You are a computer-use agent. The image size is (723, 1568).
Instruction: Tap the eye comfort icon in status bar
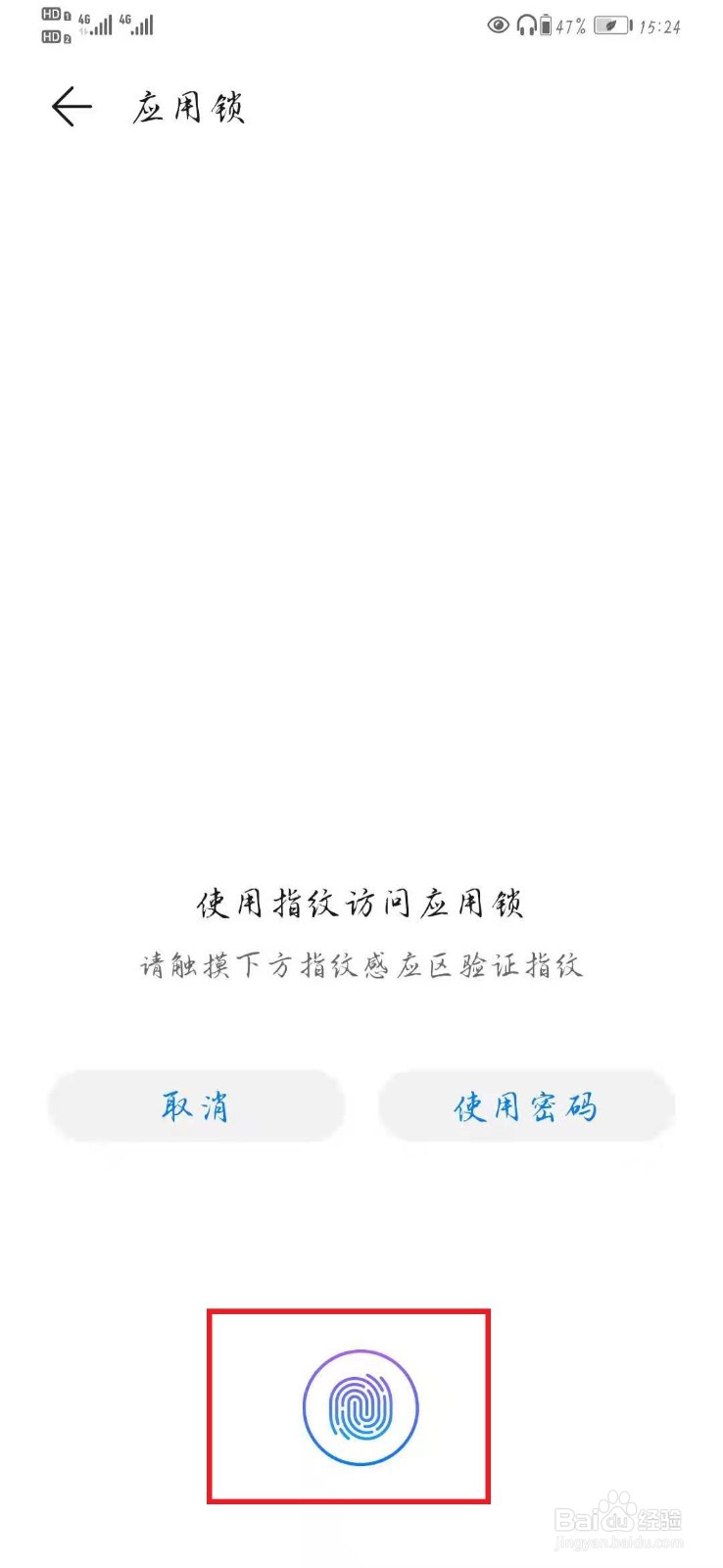(x=500, y=26)
